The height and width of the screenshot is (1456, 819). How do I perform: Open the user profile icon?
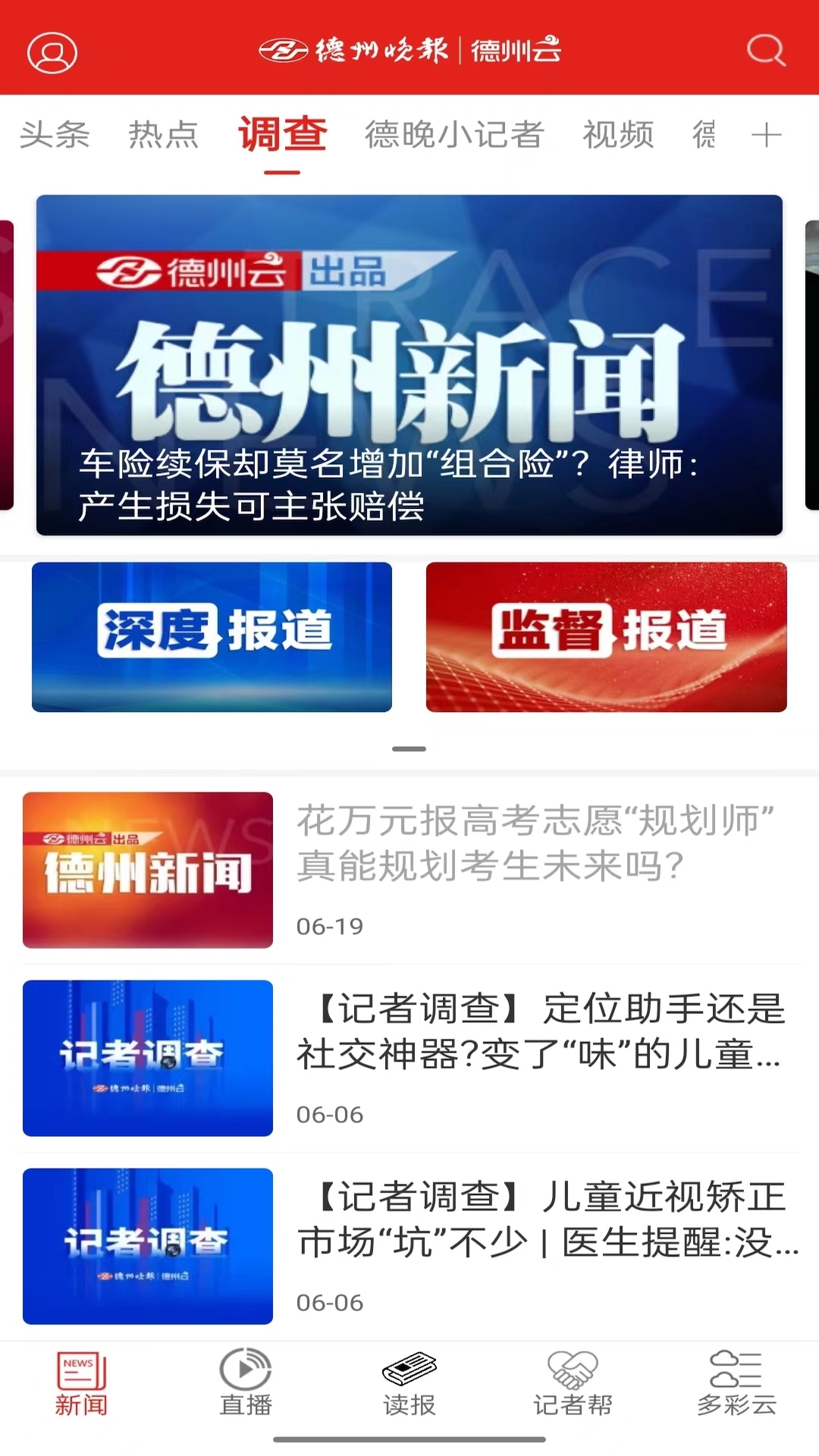pyautogui.click(x=52, y=52)
